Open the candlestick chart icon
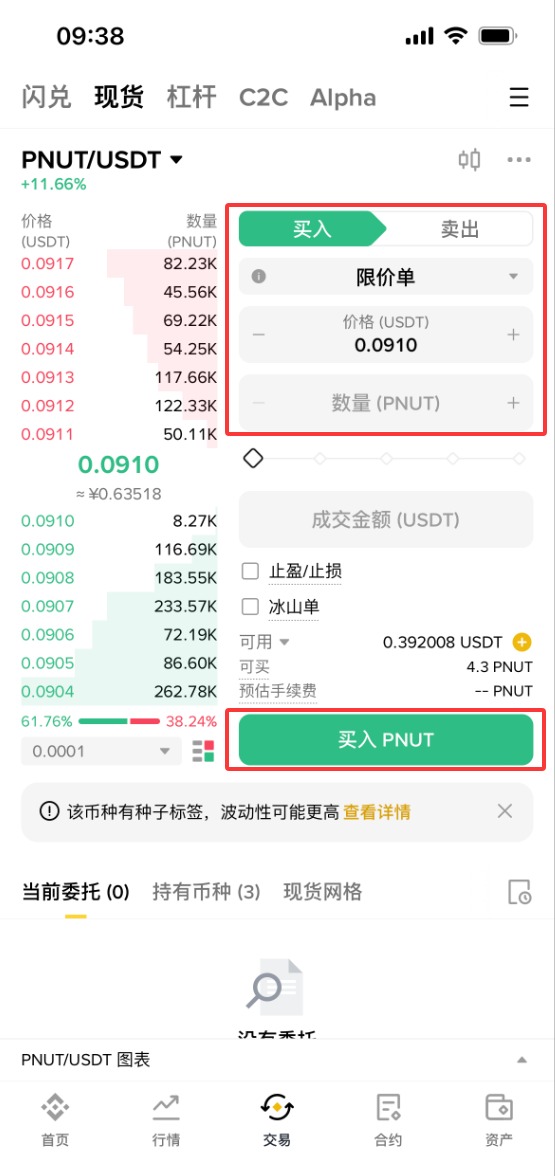This screenshot has width=555, height=1176. [x=470, y=159]
